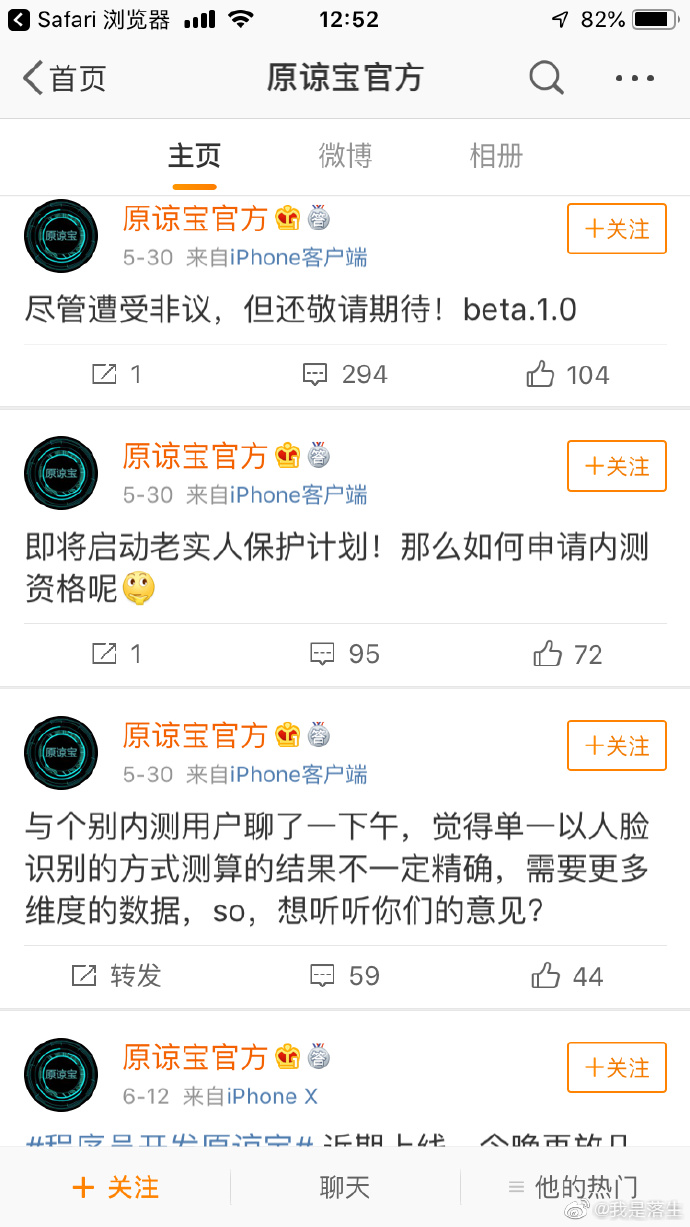Open 聊天 in the bottom bar
Image resolution: width=690 pixels, height=1227 pixels.
[345, 1187]
